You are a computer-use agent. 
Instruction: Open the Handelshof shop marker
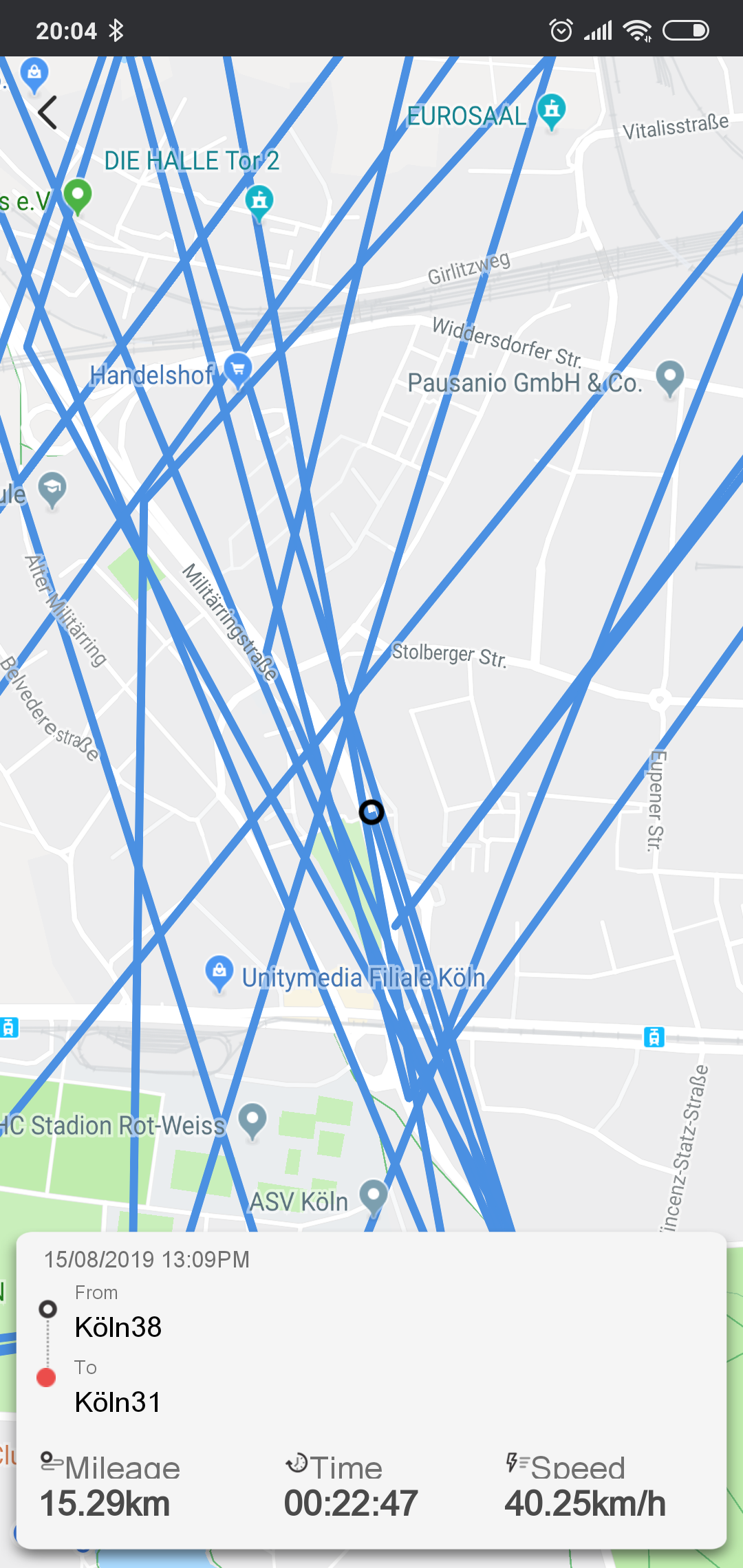(238, 370)
